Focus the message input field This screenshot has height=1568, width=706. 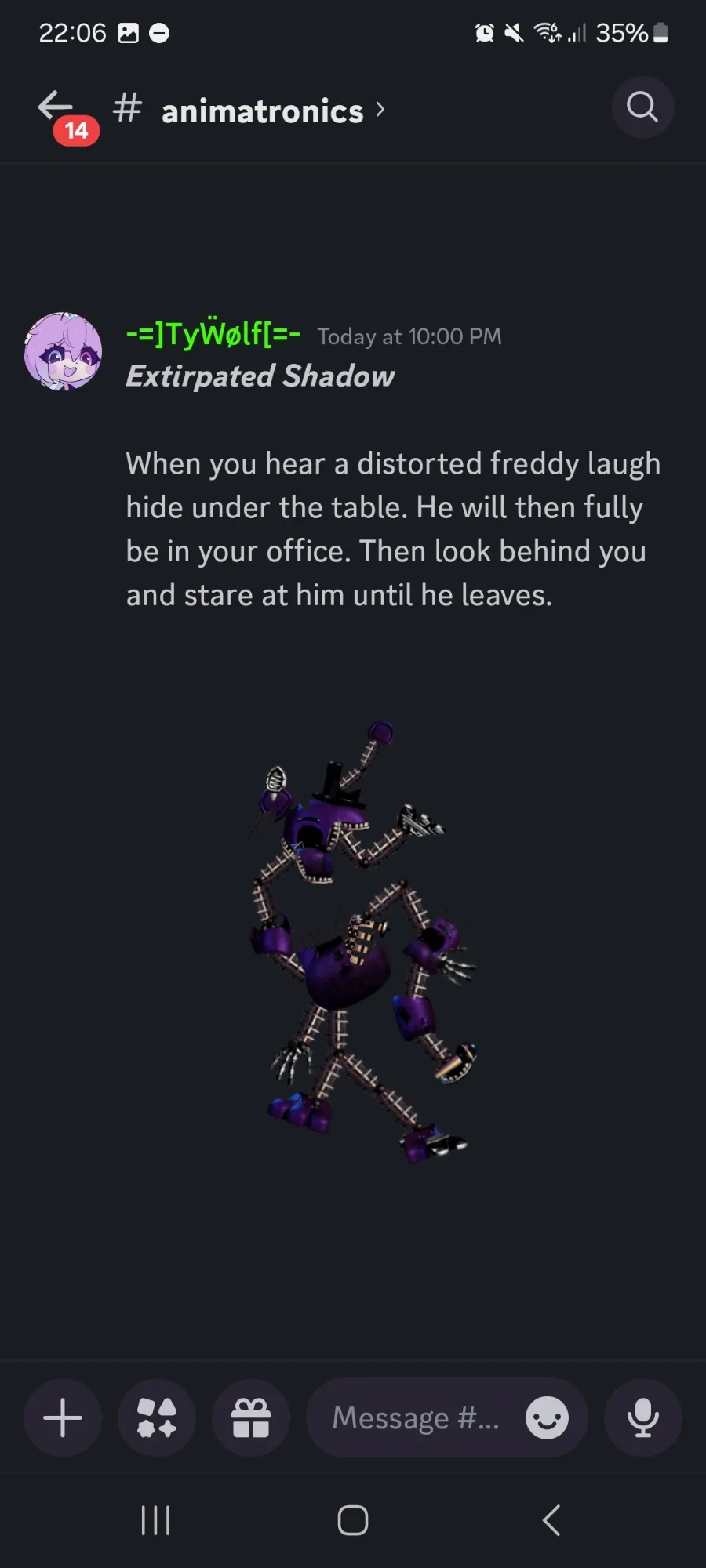pyautogui.click(x=416, y=1417)
